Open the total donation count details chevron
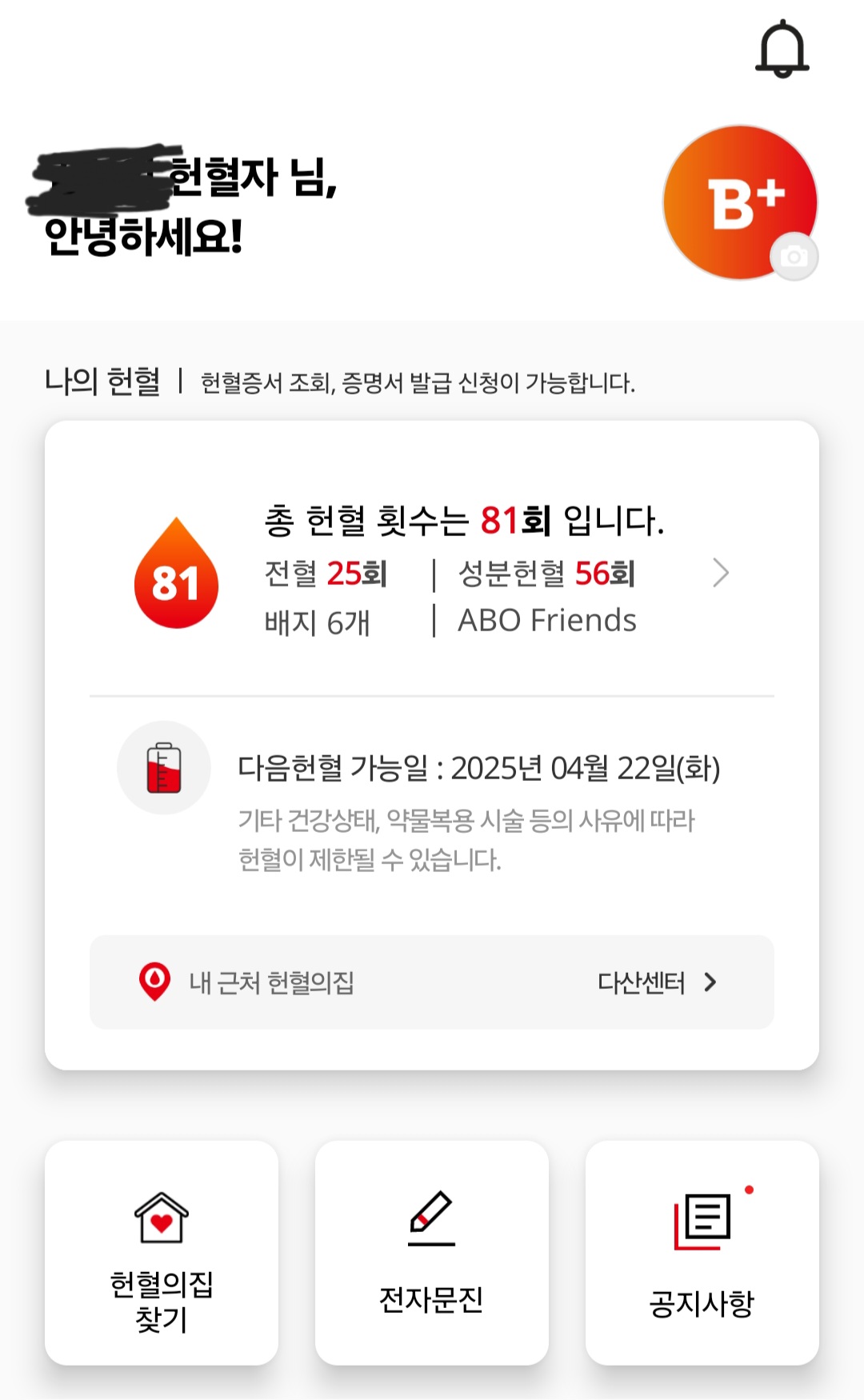 (x=721, y=573)
